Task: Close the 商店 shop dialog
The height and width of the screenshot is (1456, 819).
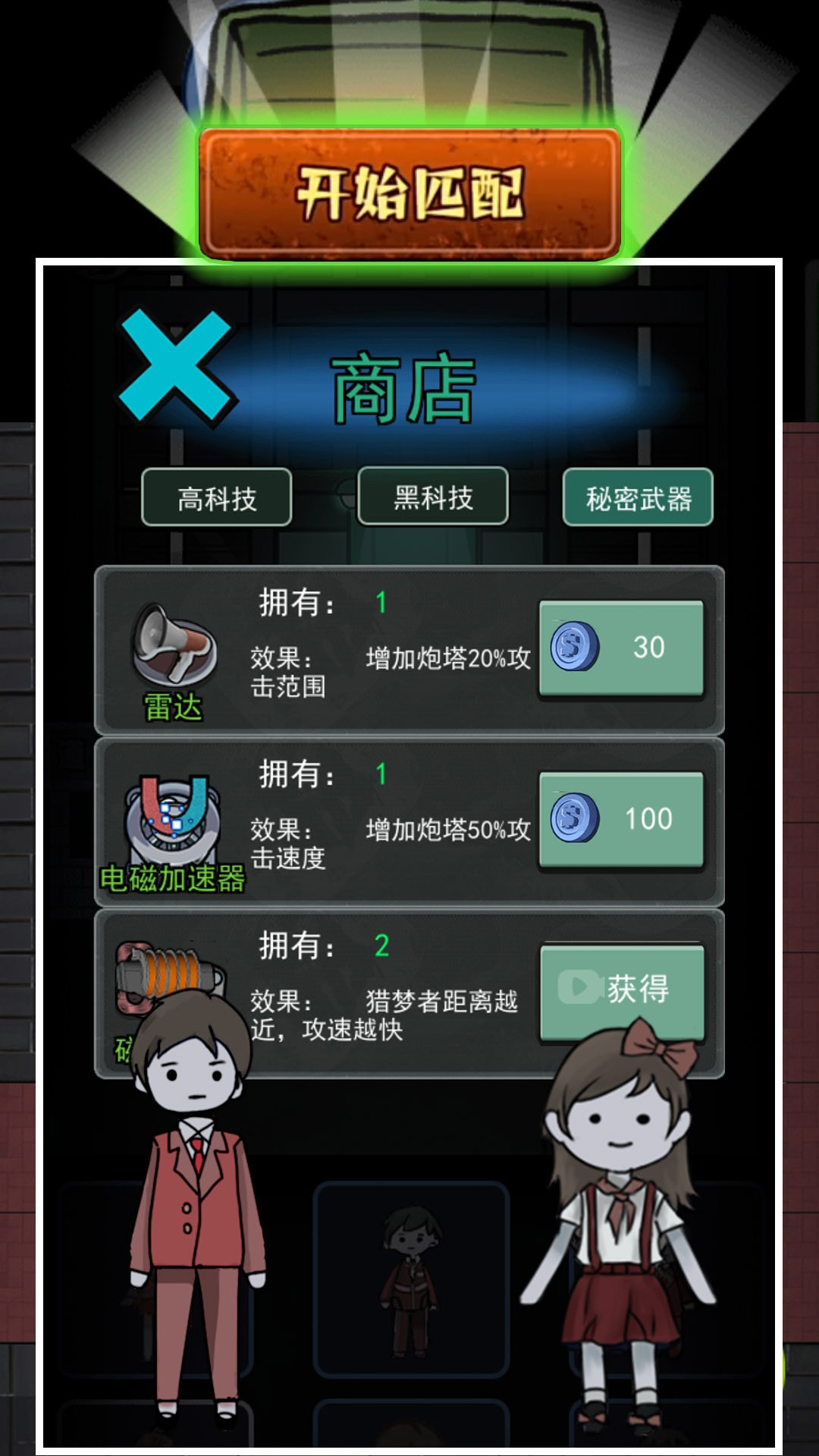Action: 176,367
